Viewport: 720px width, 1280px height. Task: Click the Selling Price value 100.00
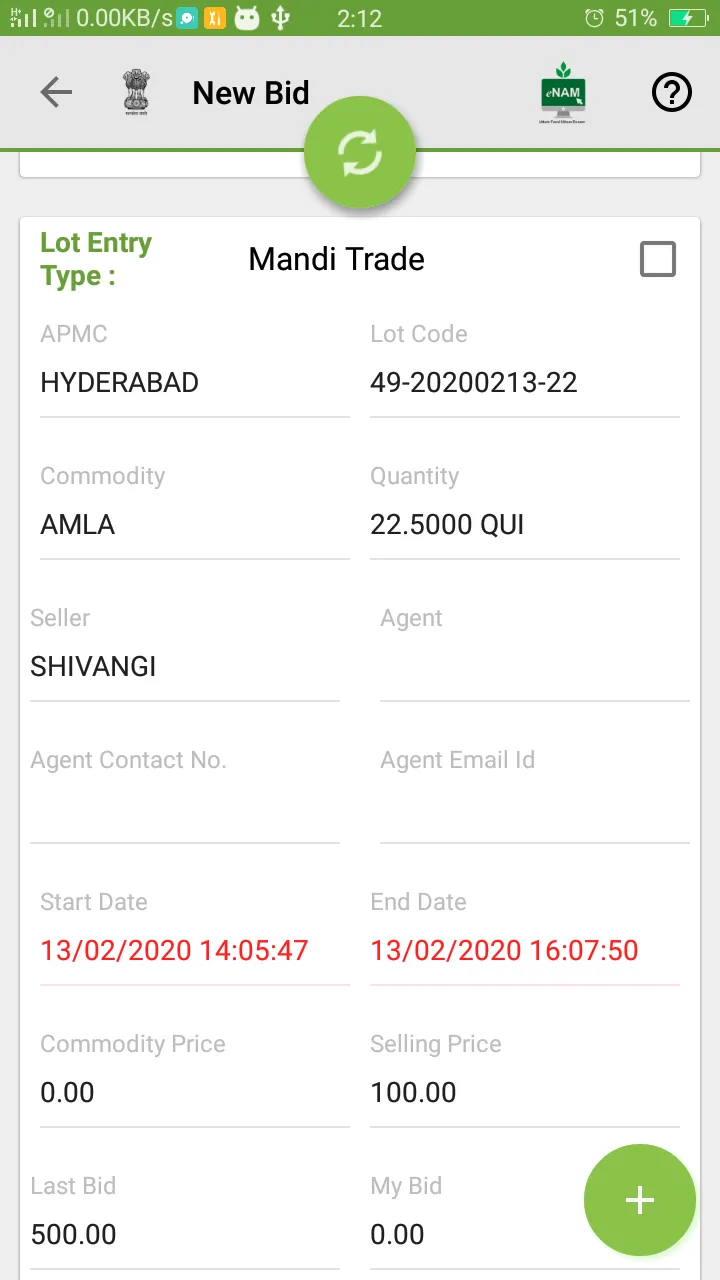click(x=413, y=1092)
